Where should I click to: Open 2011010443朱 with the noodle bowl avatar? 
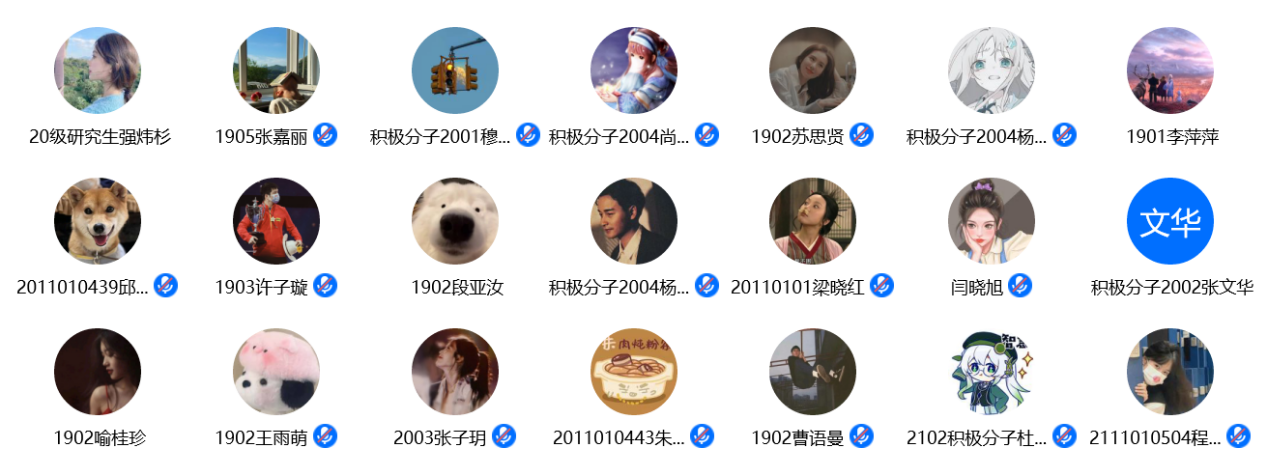634,371
